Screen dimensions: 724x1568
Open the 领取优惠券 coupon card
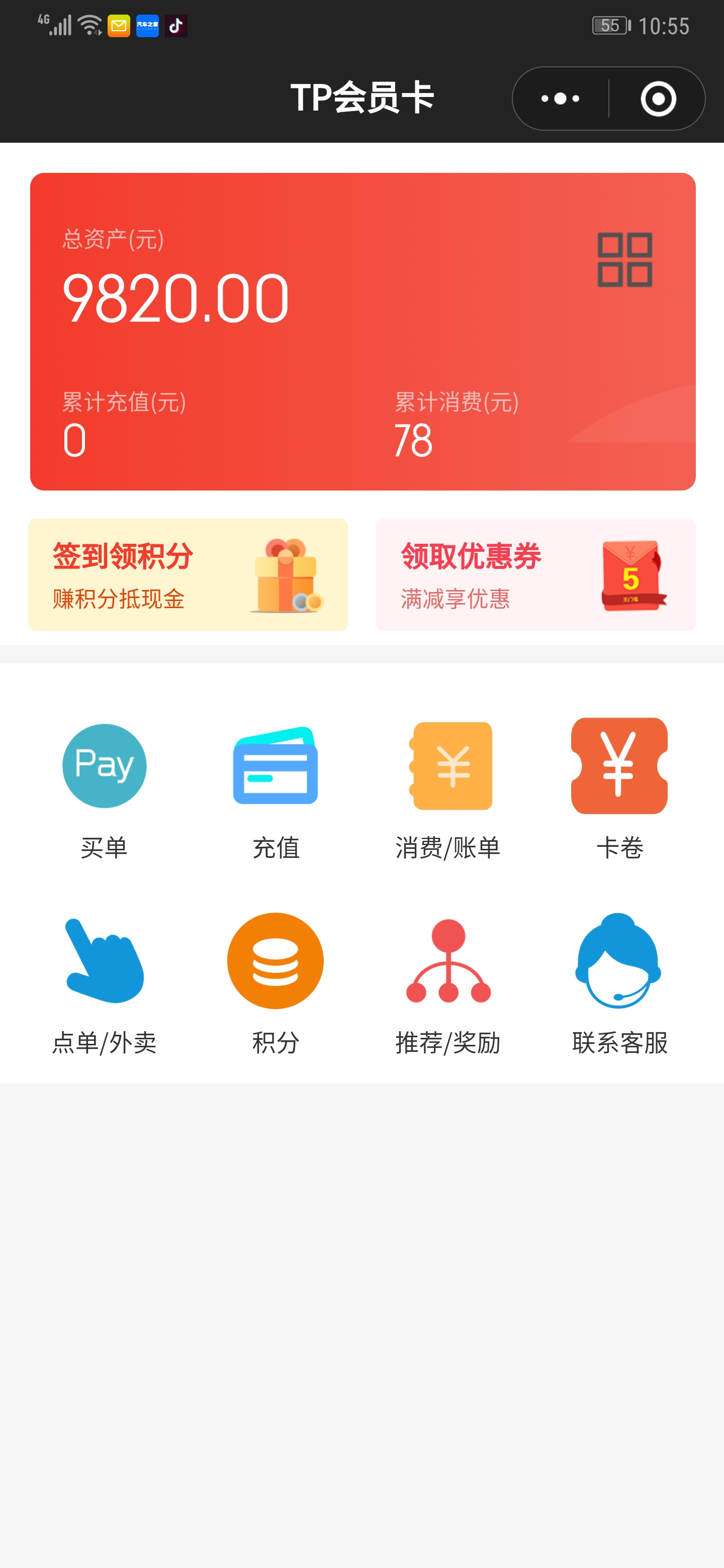pyautogui.click(x=535, y=574)
